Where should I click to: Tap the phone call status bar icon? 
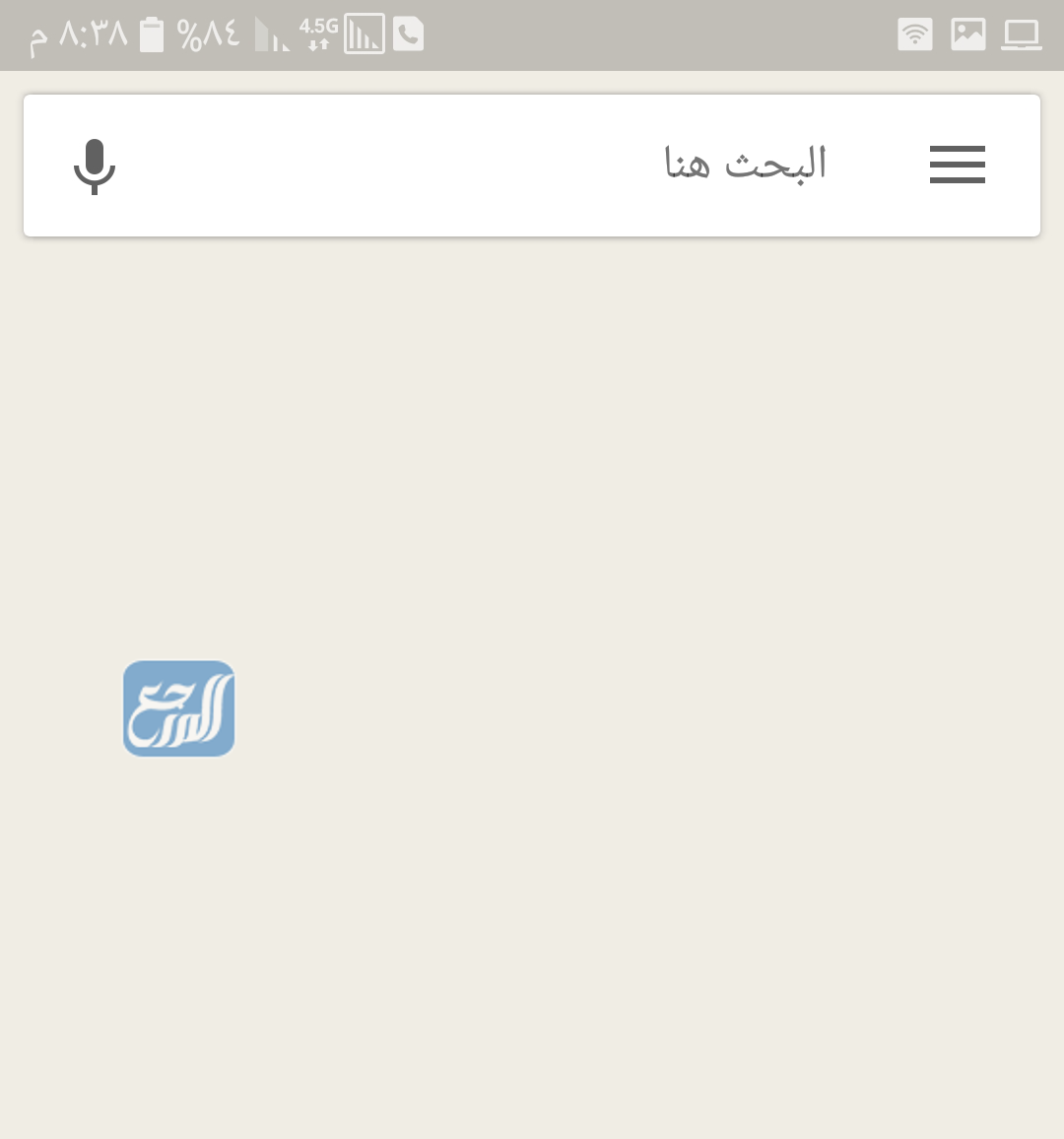pyautogui.click(x=408, y=33)
